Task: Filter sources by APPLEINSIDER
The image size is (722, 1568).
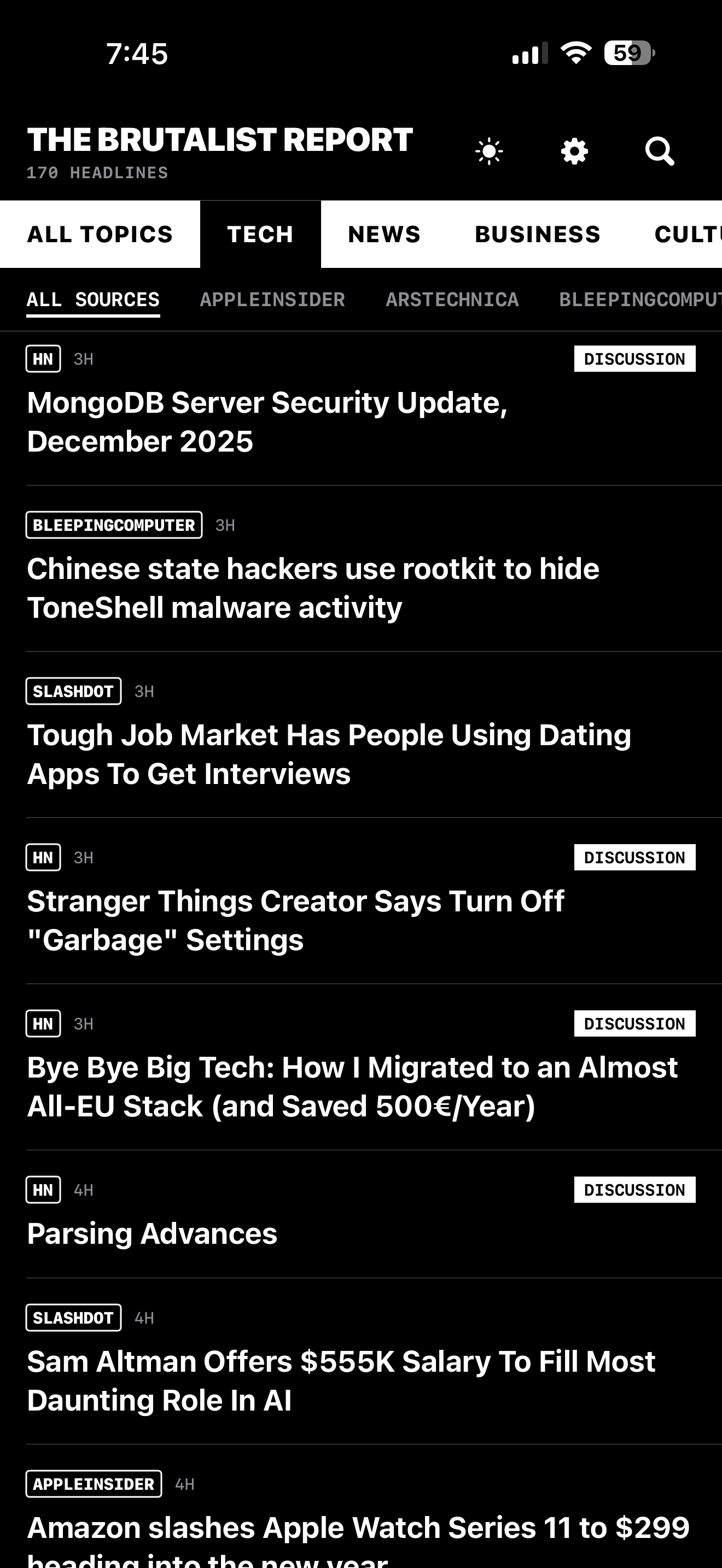Action: [x=271, y=299]
